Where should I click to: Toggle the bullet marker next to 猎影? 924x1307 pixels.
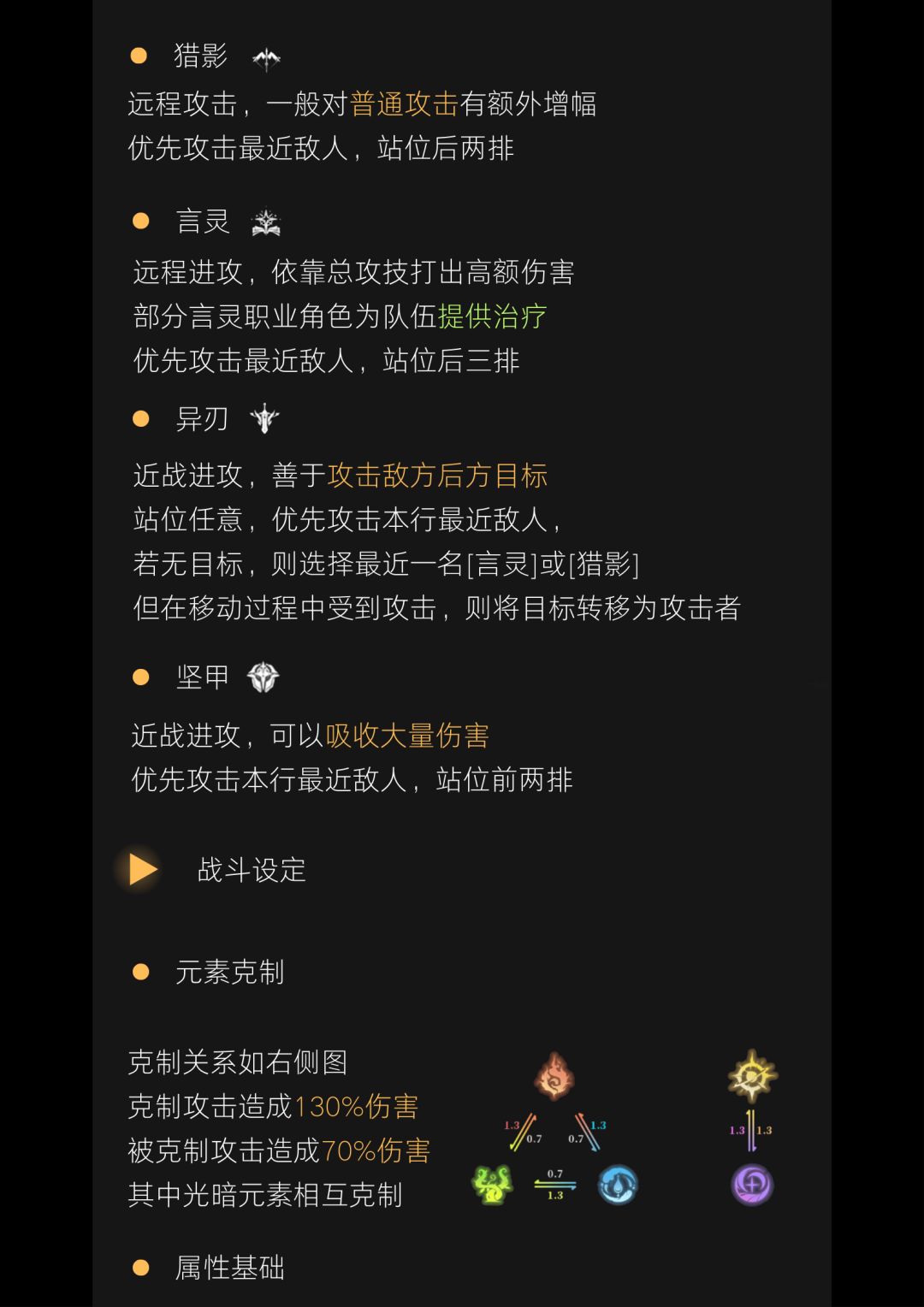139,56
